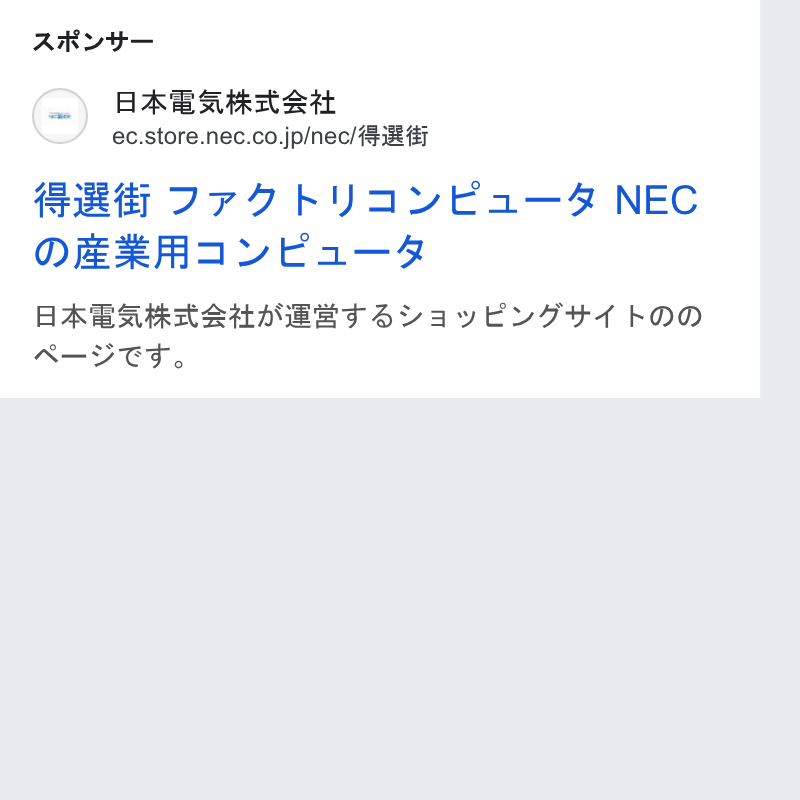Tap the ec.store.nec.co.jp advertiser URL

point(270,136)
